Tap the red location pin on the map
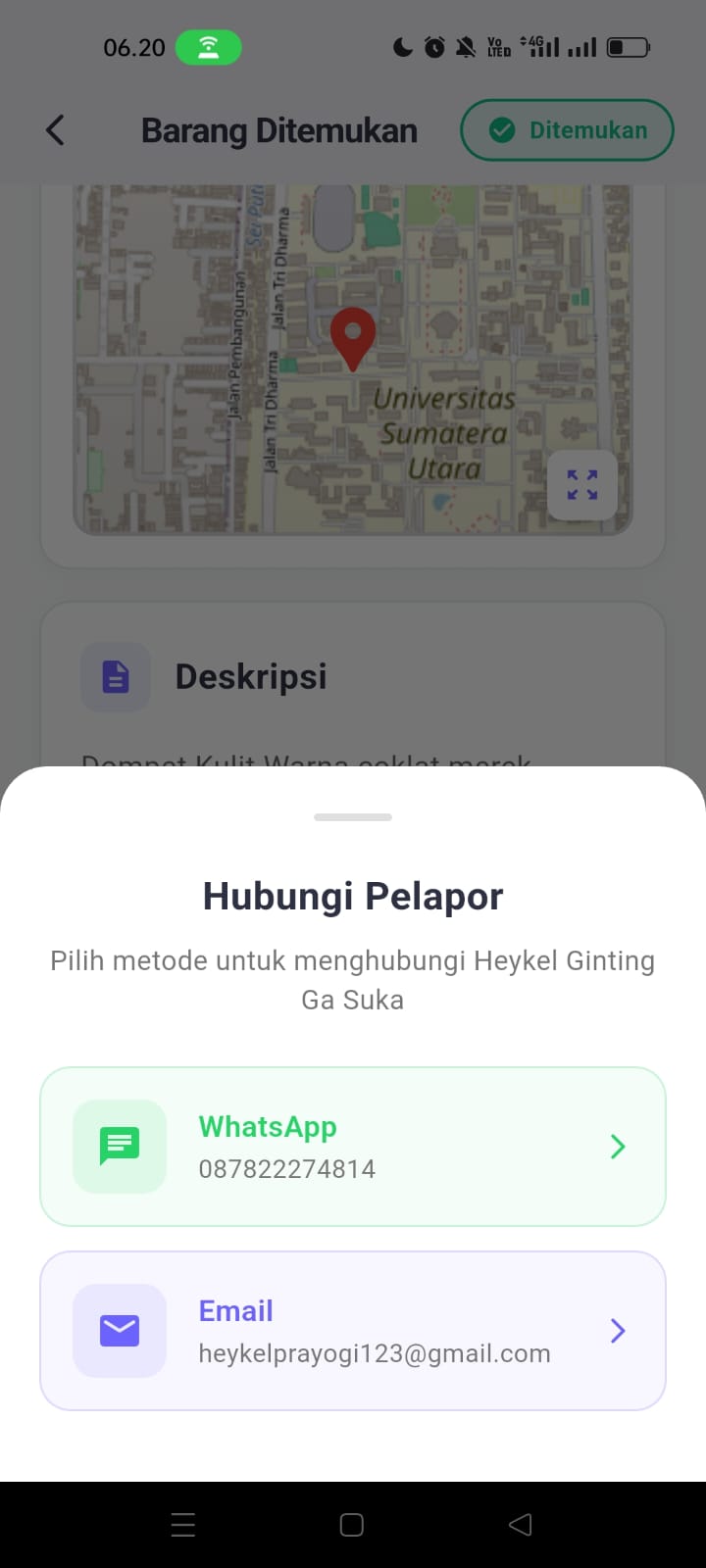 (x=353, y=338)
